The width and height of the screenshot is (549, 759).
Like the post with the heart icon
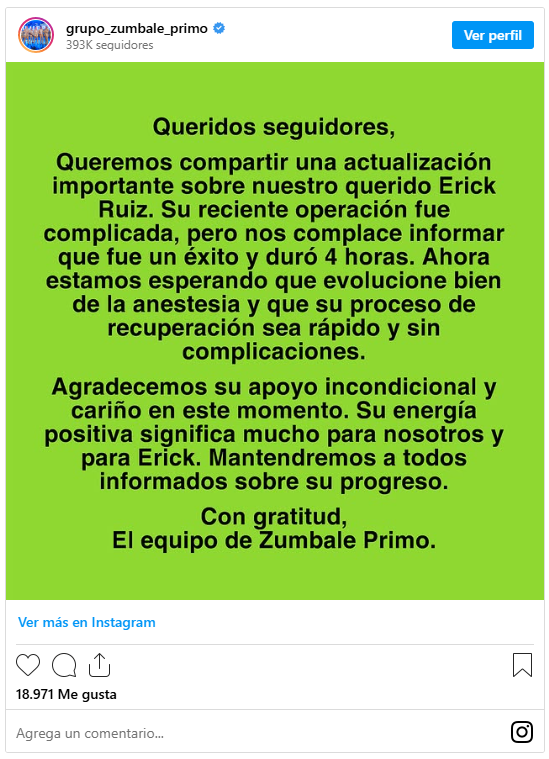[28, 665]
